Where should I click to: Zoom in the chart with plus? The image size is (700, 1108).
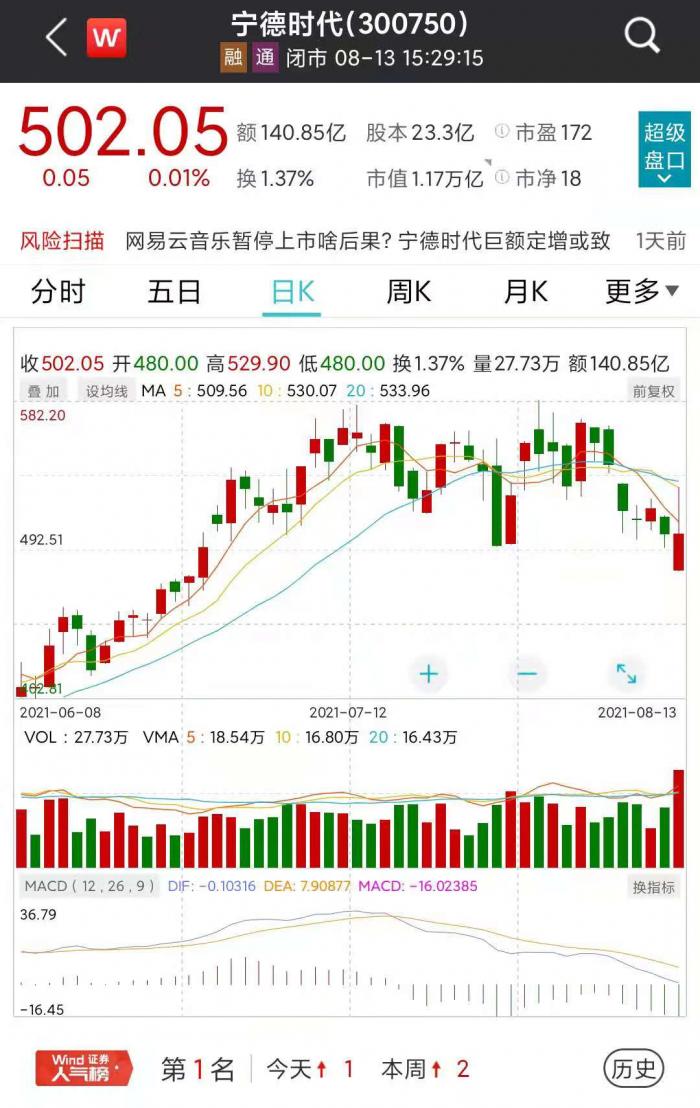428,674
